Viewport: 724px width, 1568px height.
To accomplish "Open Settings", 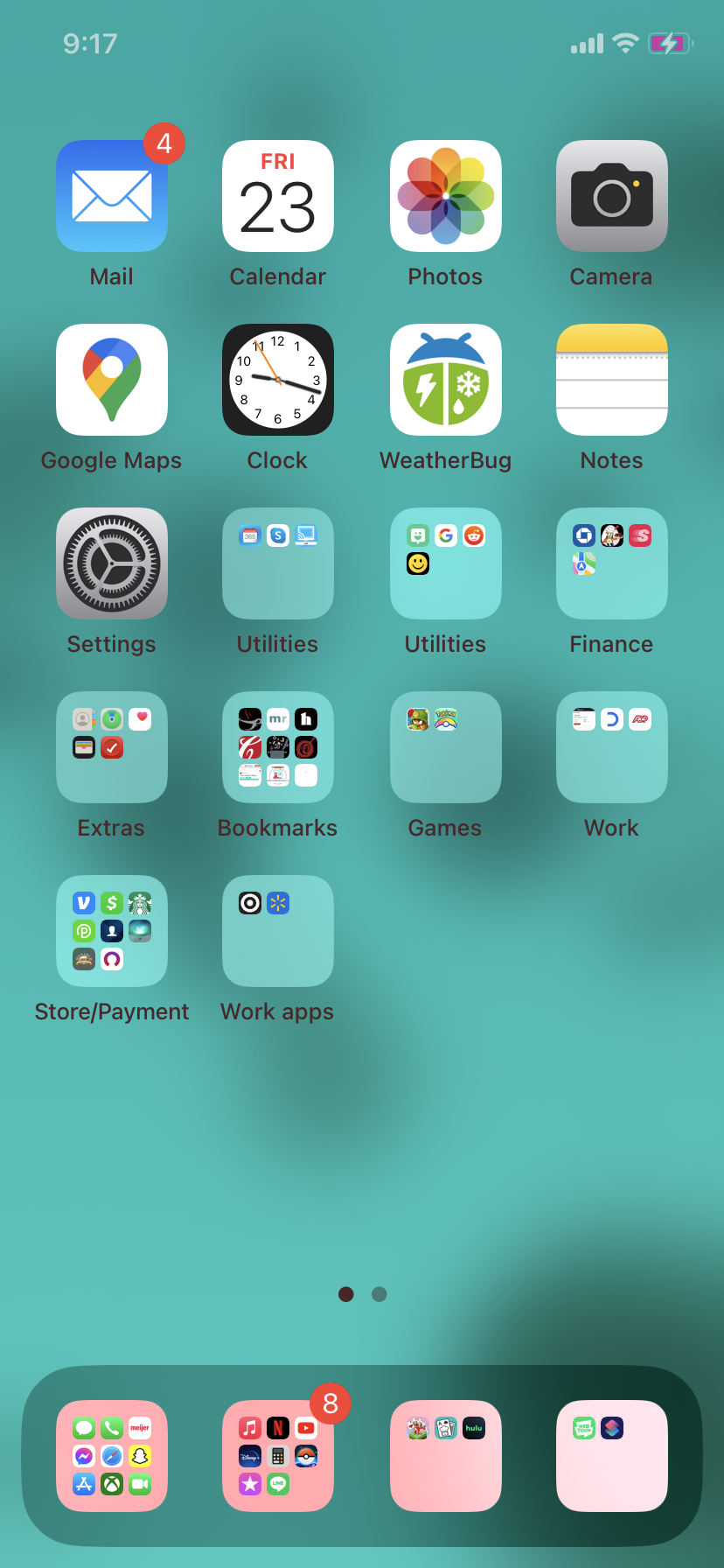I will (112, 563).
